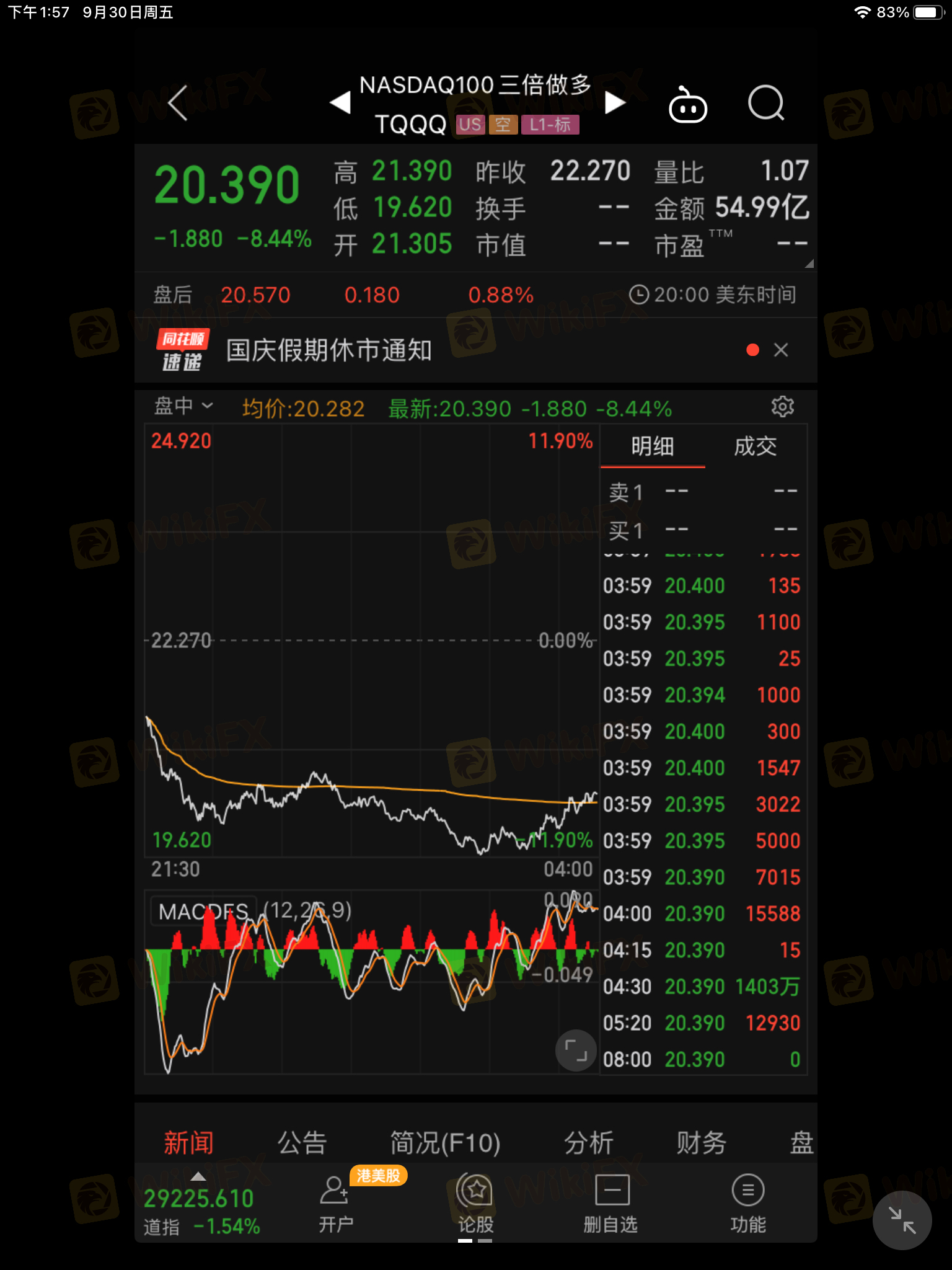
Task: Open the 简况(F10) tab
Action: (445, 1142)
